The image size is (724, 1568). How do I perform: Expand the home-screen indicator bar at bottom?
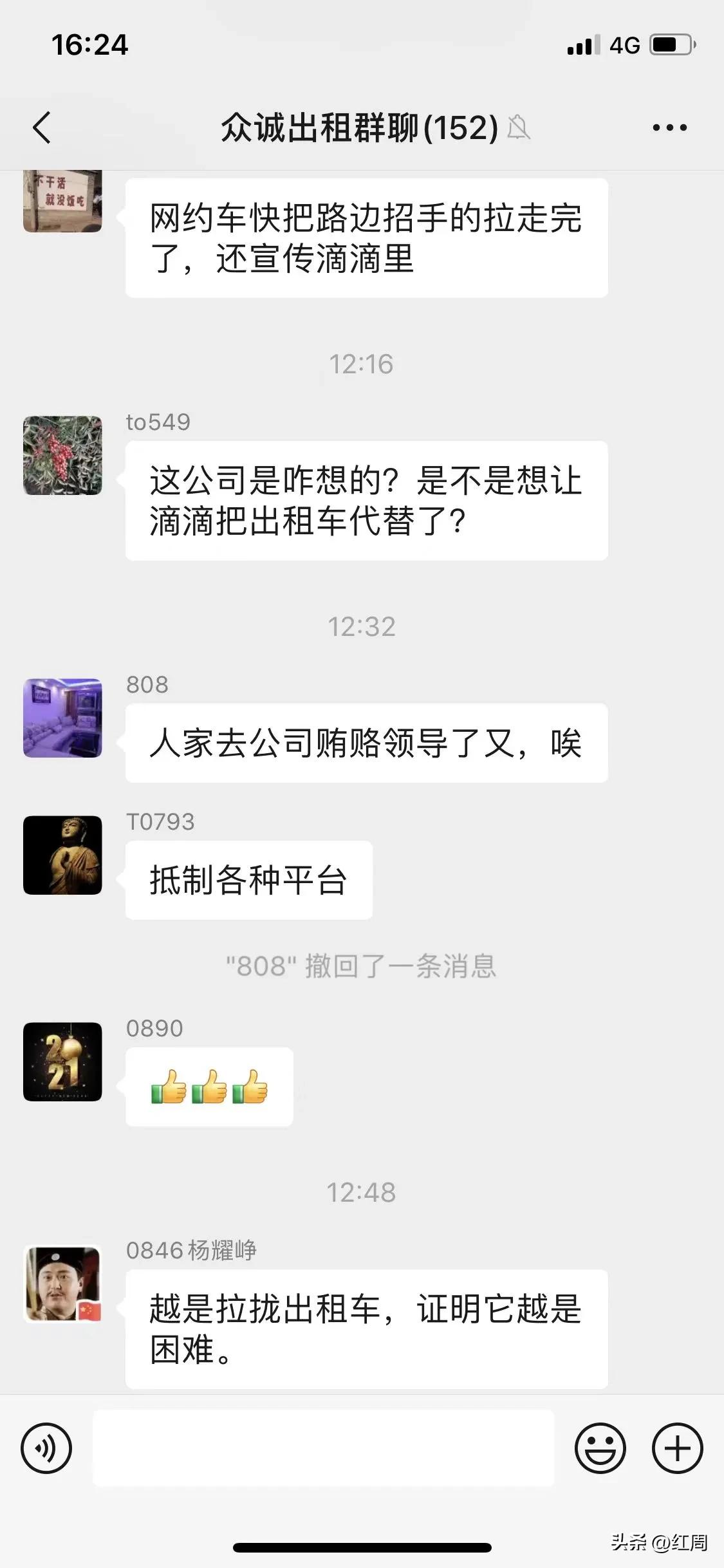tap(362, 1548)
